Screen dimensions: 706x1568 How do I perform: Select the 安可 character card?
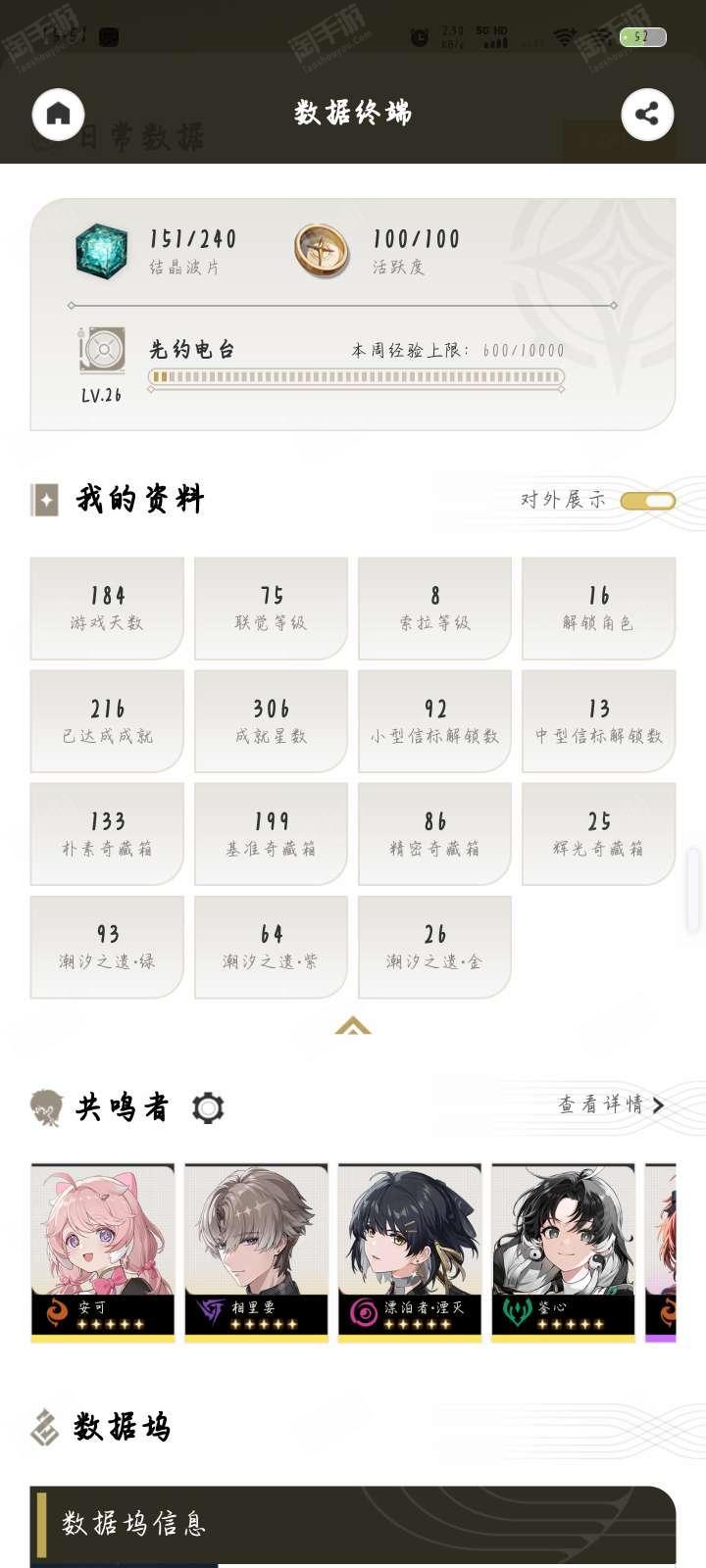point(103,1251)
